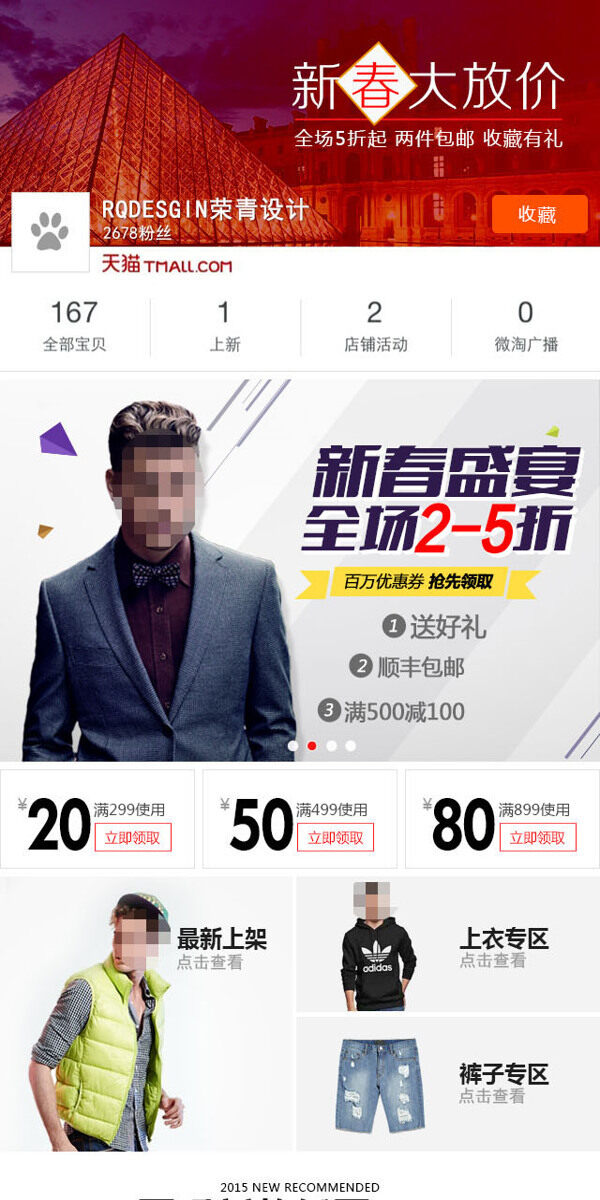
Task: Open the 最新上架 category tile
Action: (146, 1013)
